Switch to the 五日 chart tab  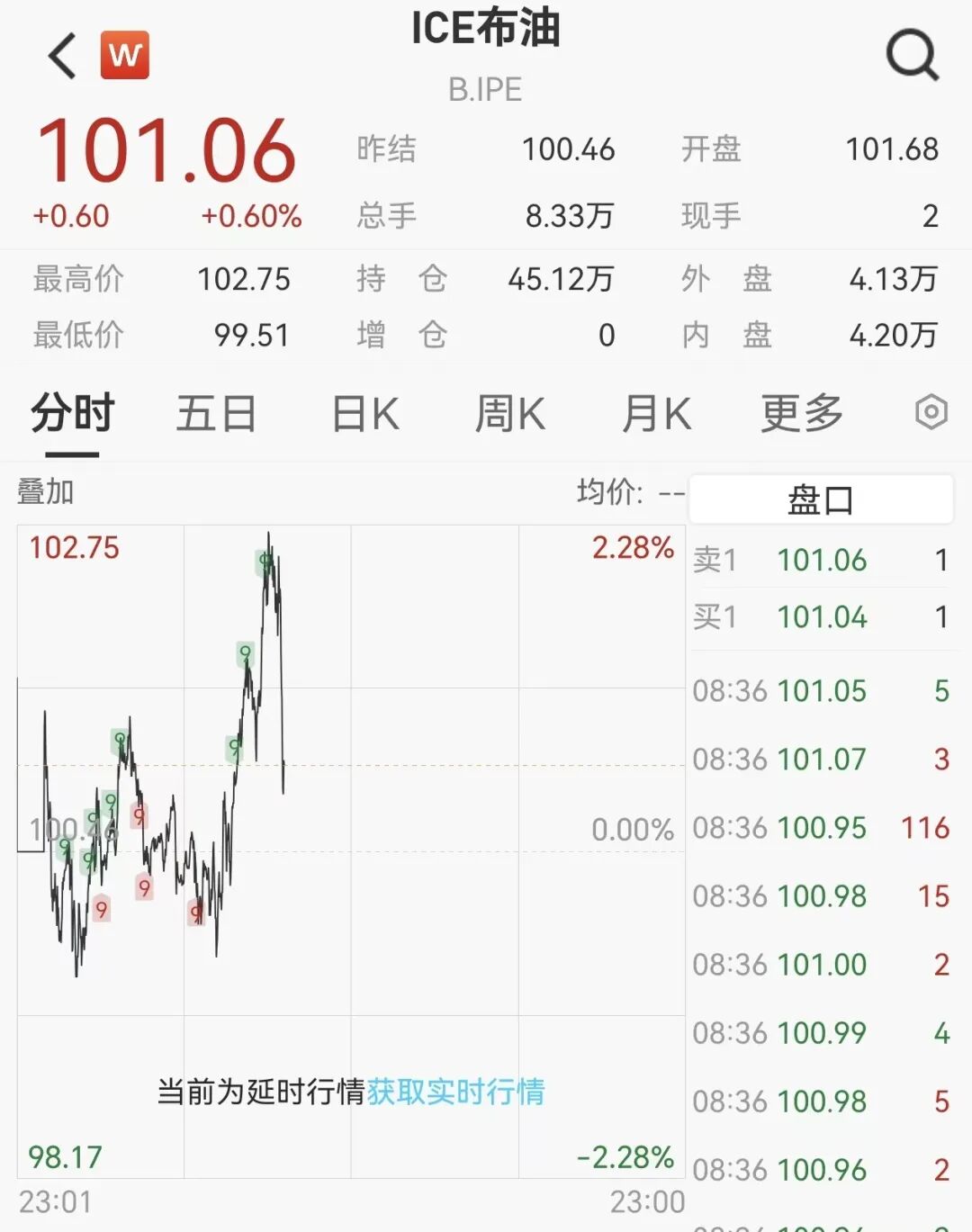(x=216, y=414)
